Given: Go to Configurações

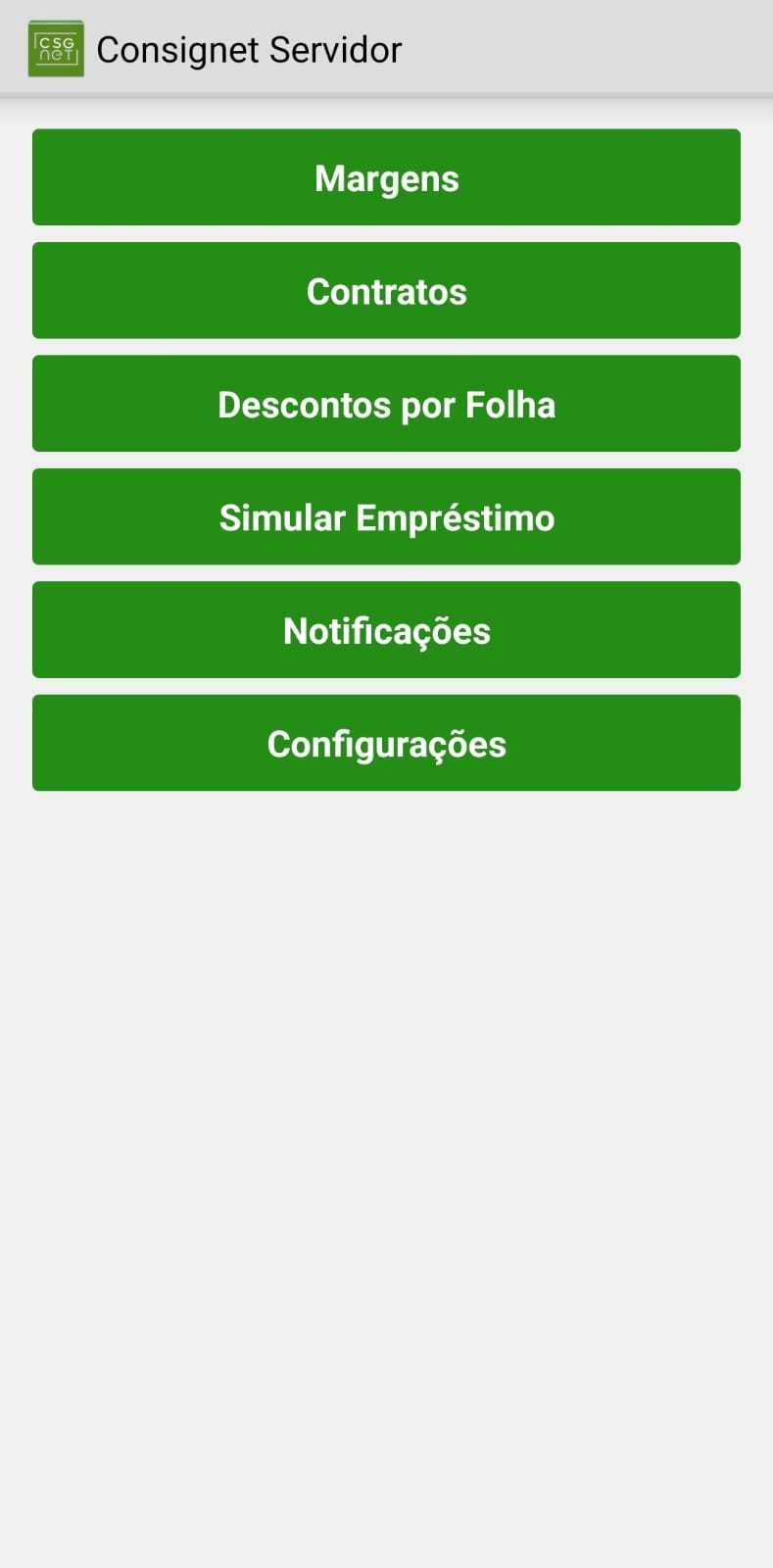Looking at the screenshot, I should [386, 744].
